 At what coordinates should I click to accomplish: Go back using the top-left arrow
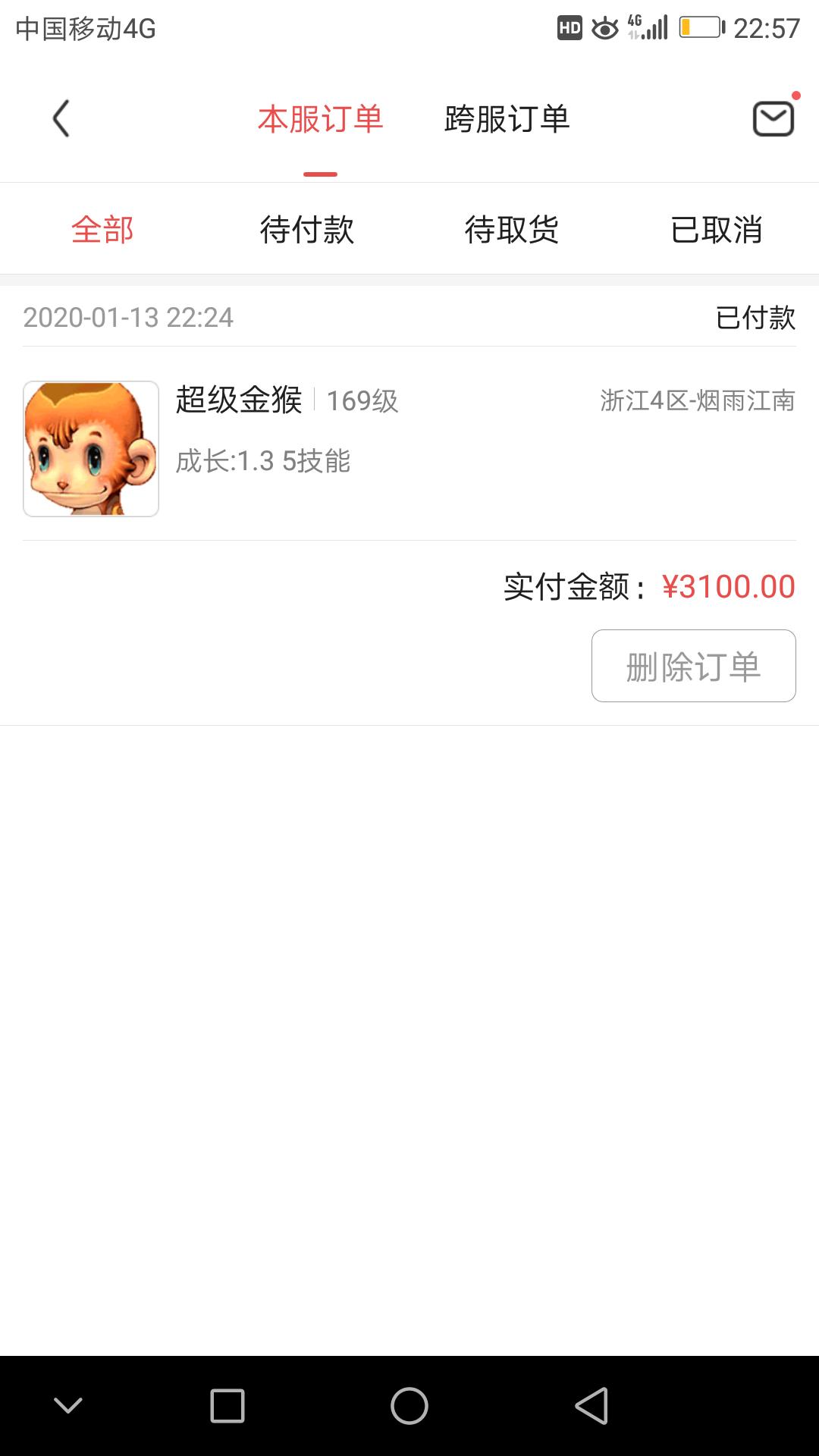pos(61,119)
